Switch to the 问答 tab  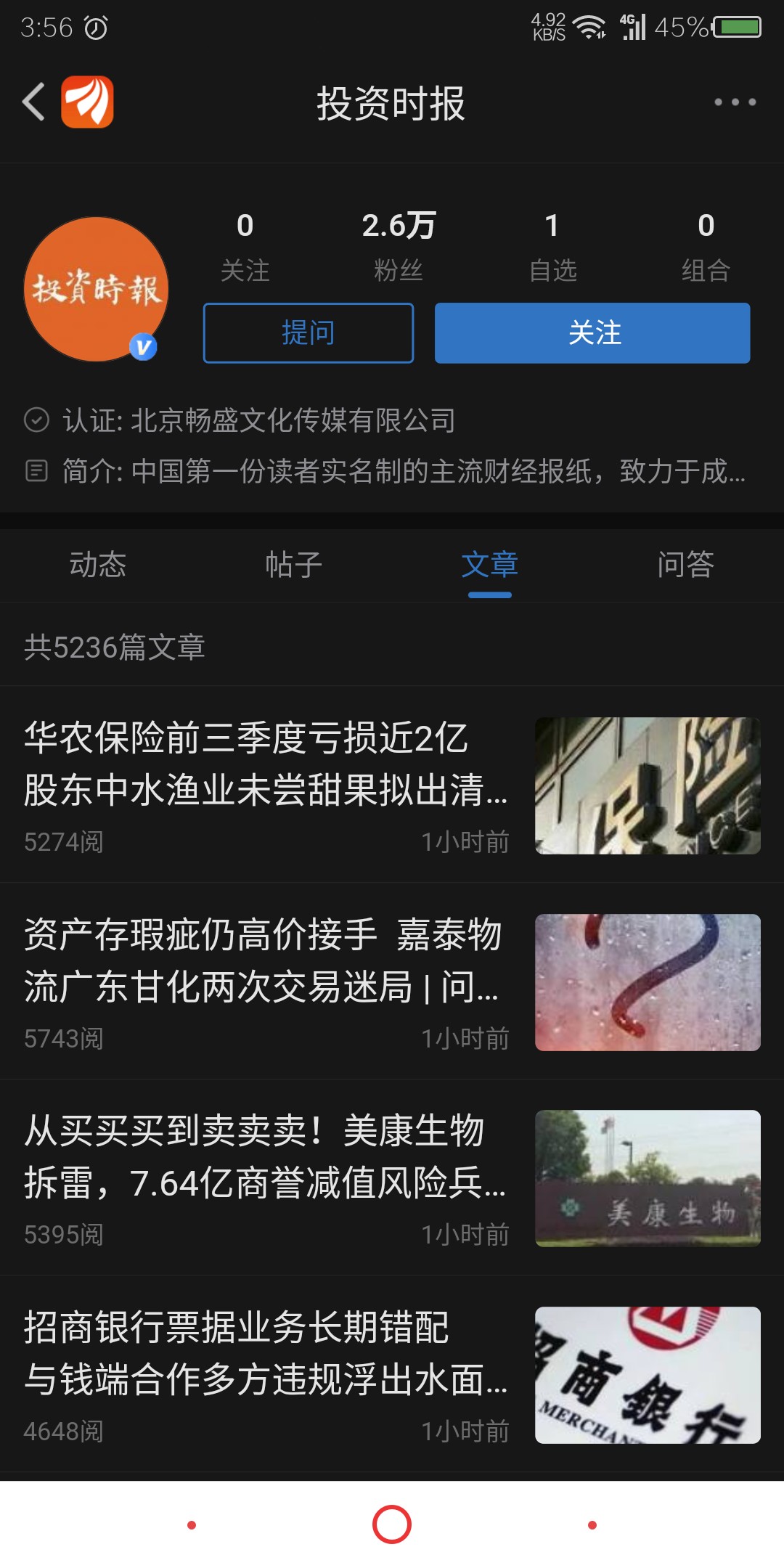pos(687,565)
